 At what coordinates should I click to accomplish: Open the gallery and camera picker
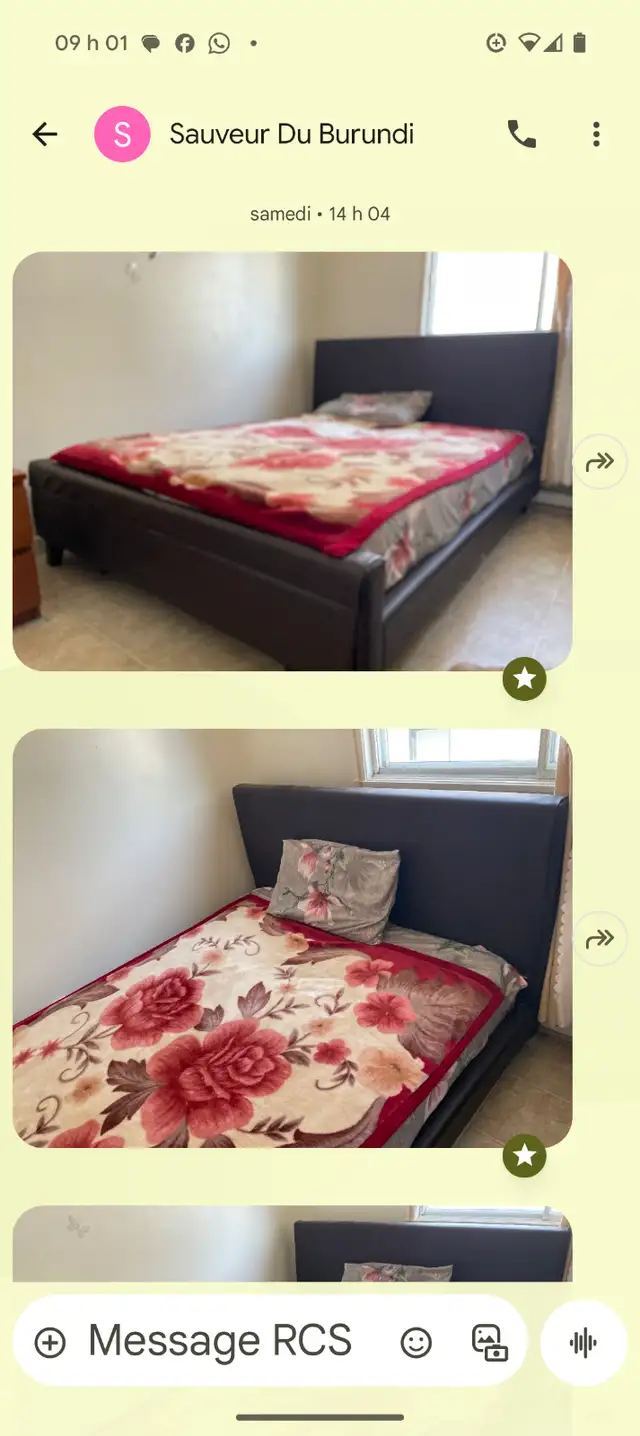point(489,1342)
